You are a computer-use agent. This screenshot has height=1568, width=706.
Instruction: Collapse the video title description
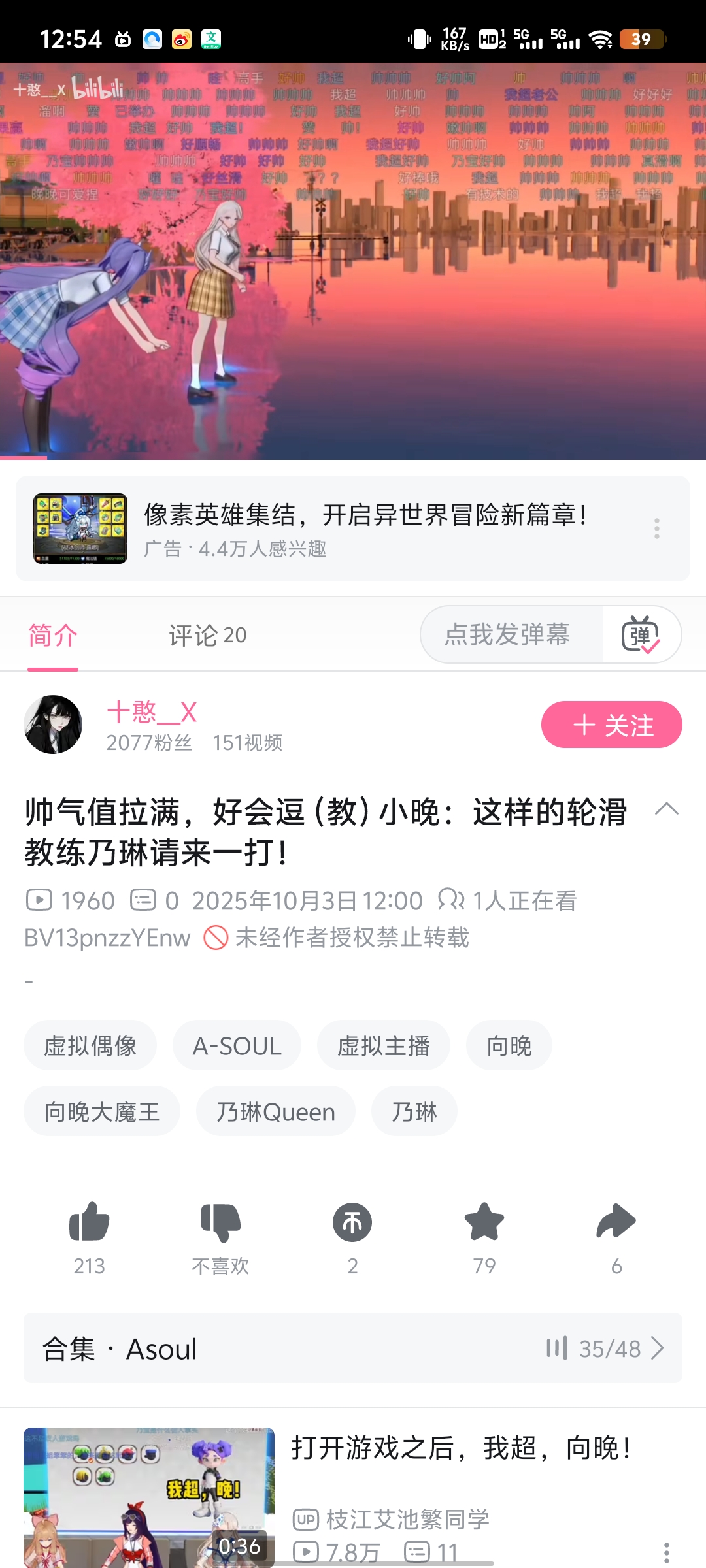666,809
